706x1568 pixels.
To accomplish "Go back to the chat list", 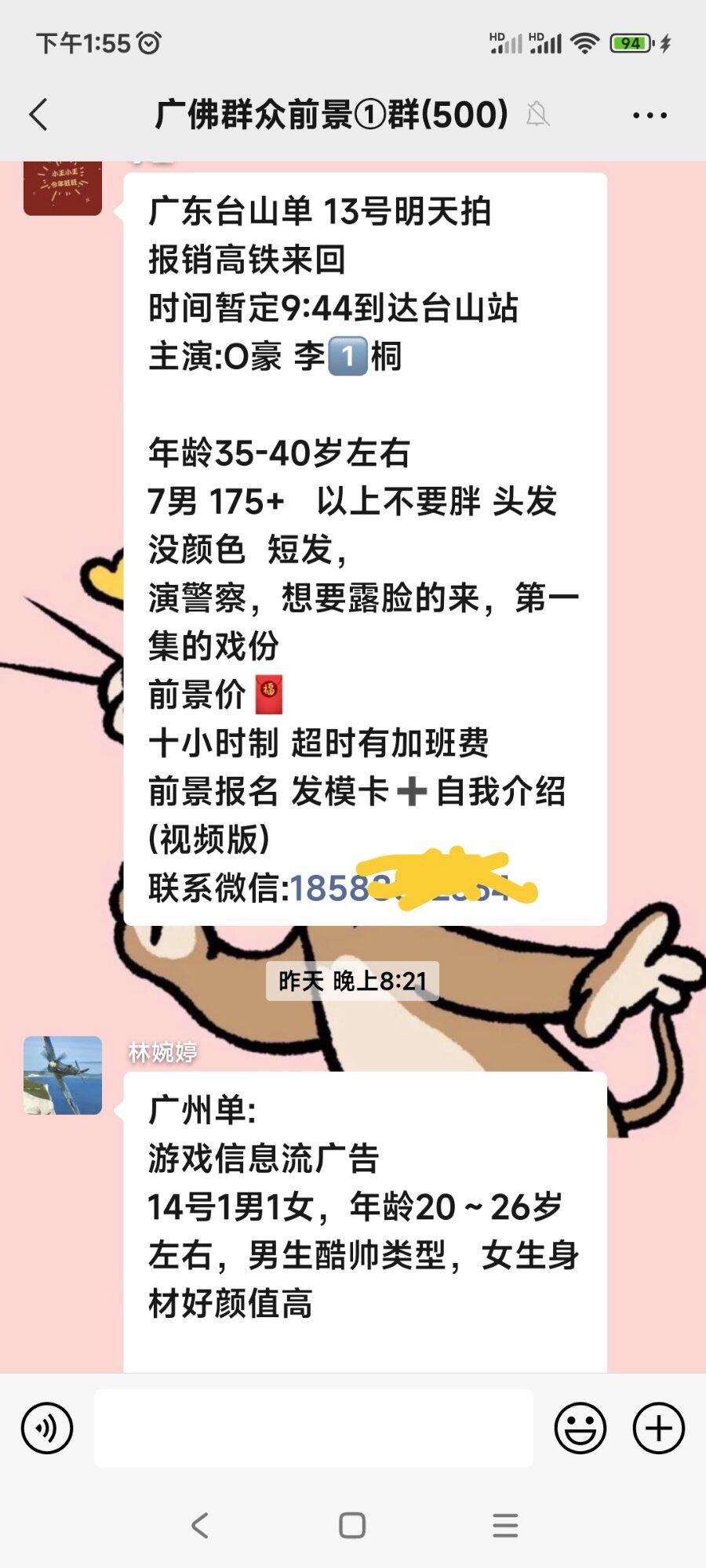I will pos(39,115).
